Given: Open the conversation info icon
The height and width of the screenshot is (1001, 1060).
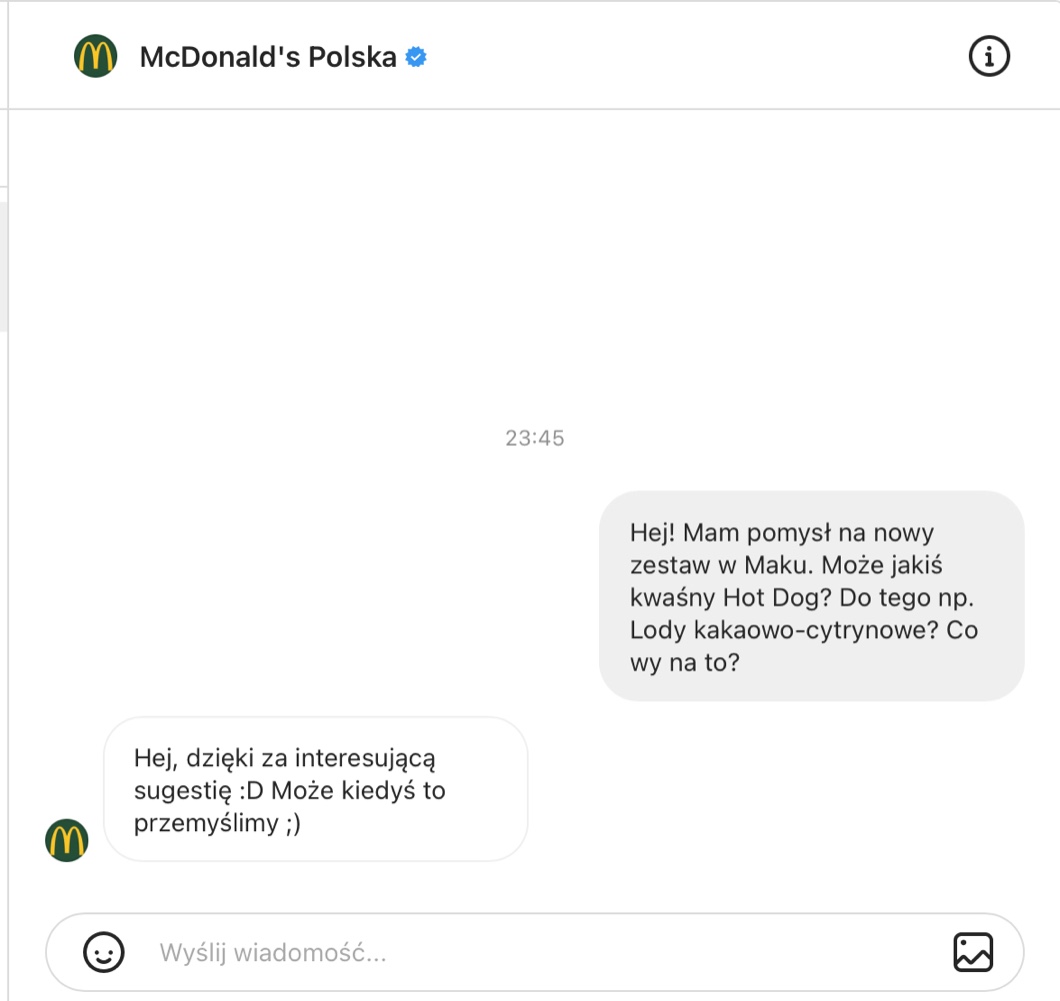Looking at the screenshot, I should (989, 56).
